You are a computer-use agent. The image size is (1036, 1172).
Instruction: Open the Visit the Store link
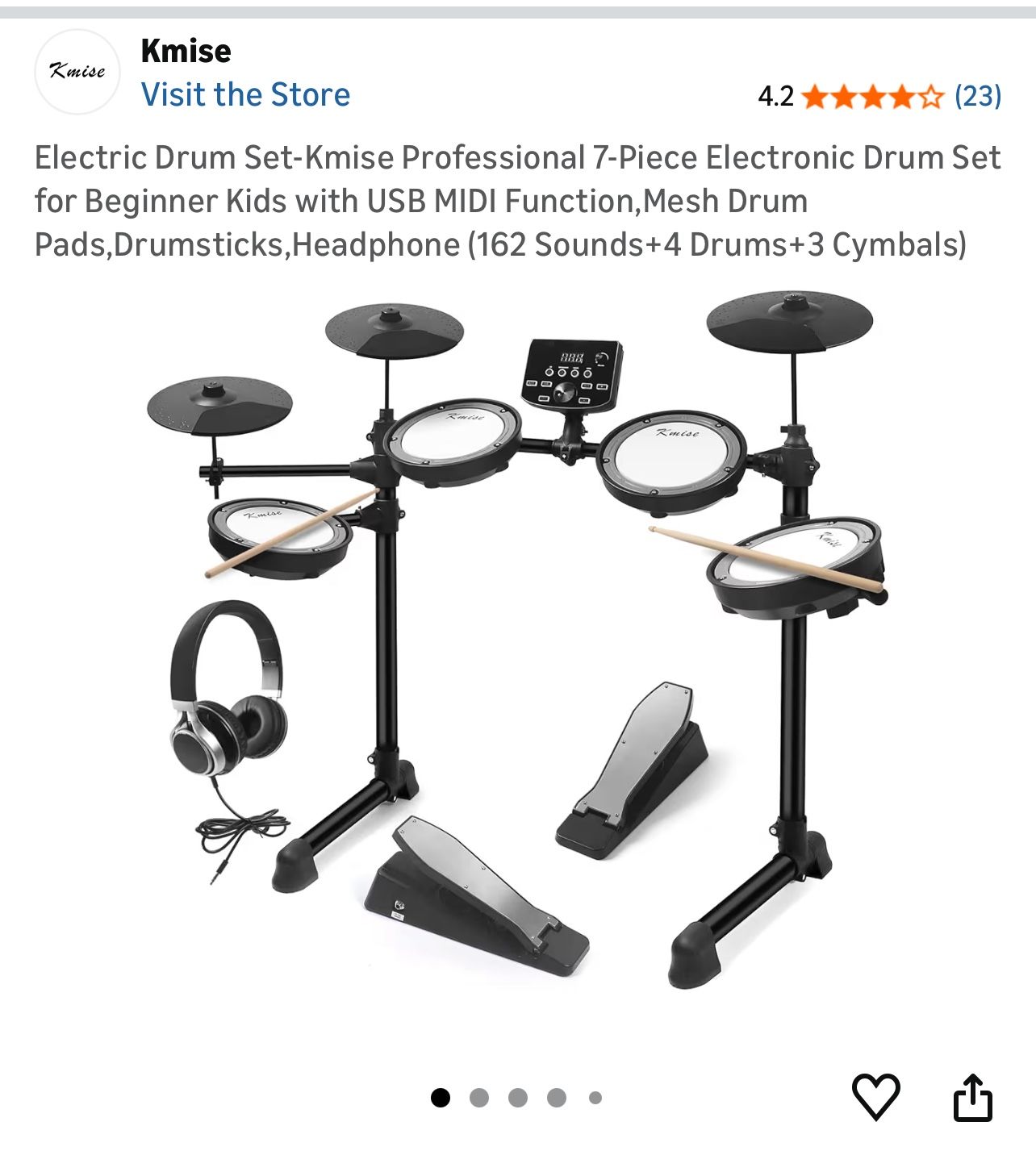pyautogui.click(x=246, y=94)
